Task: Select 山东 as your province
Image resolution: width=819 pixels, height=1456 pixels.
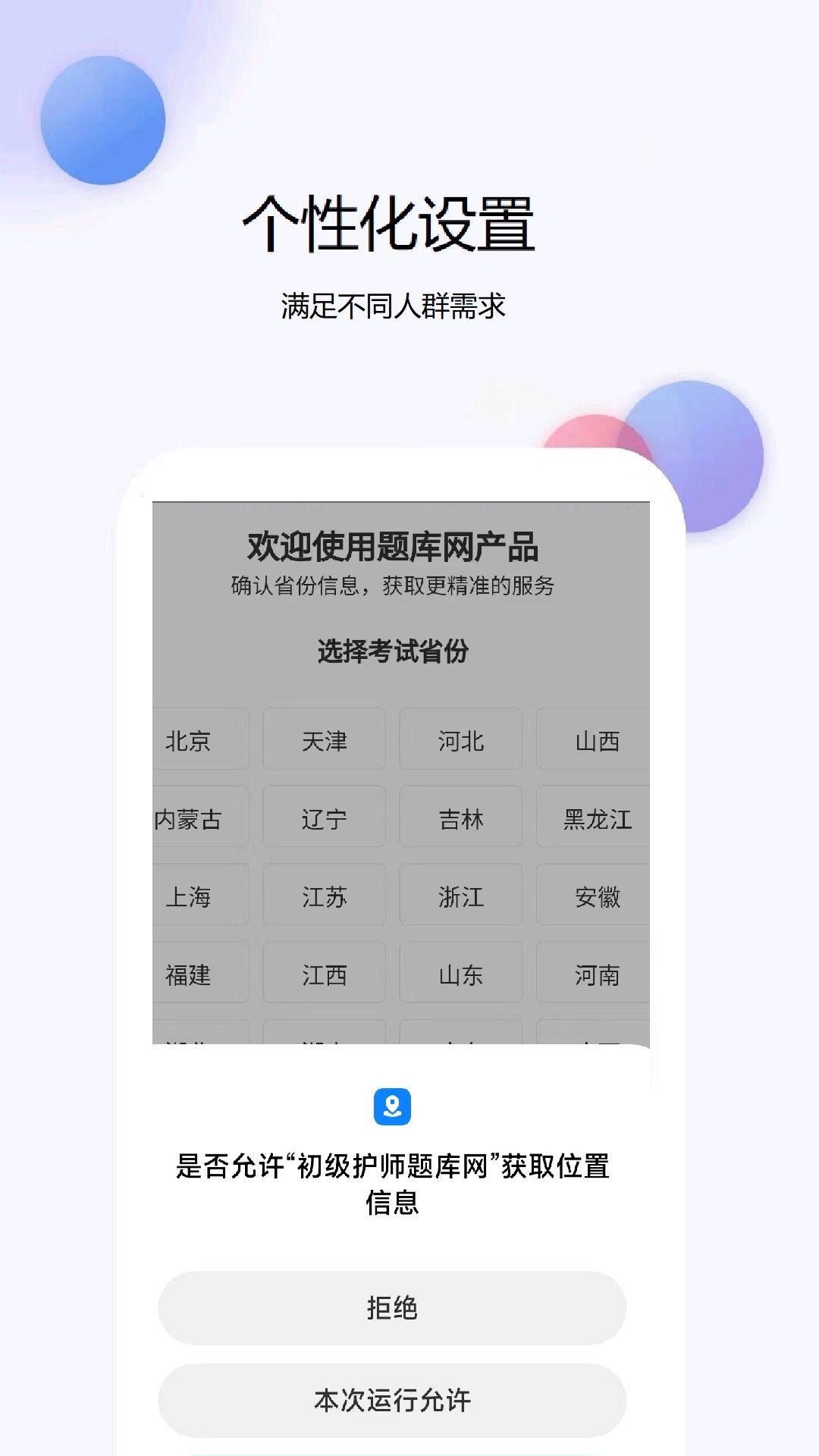Action: coord(462,977)
